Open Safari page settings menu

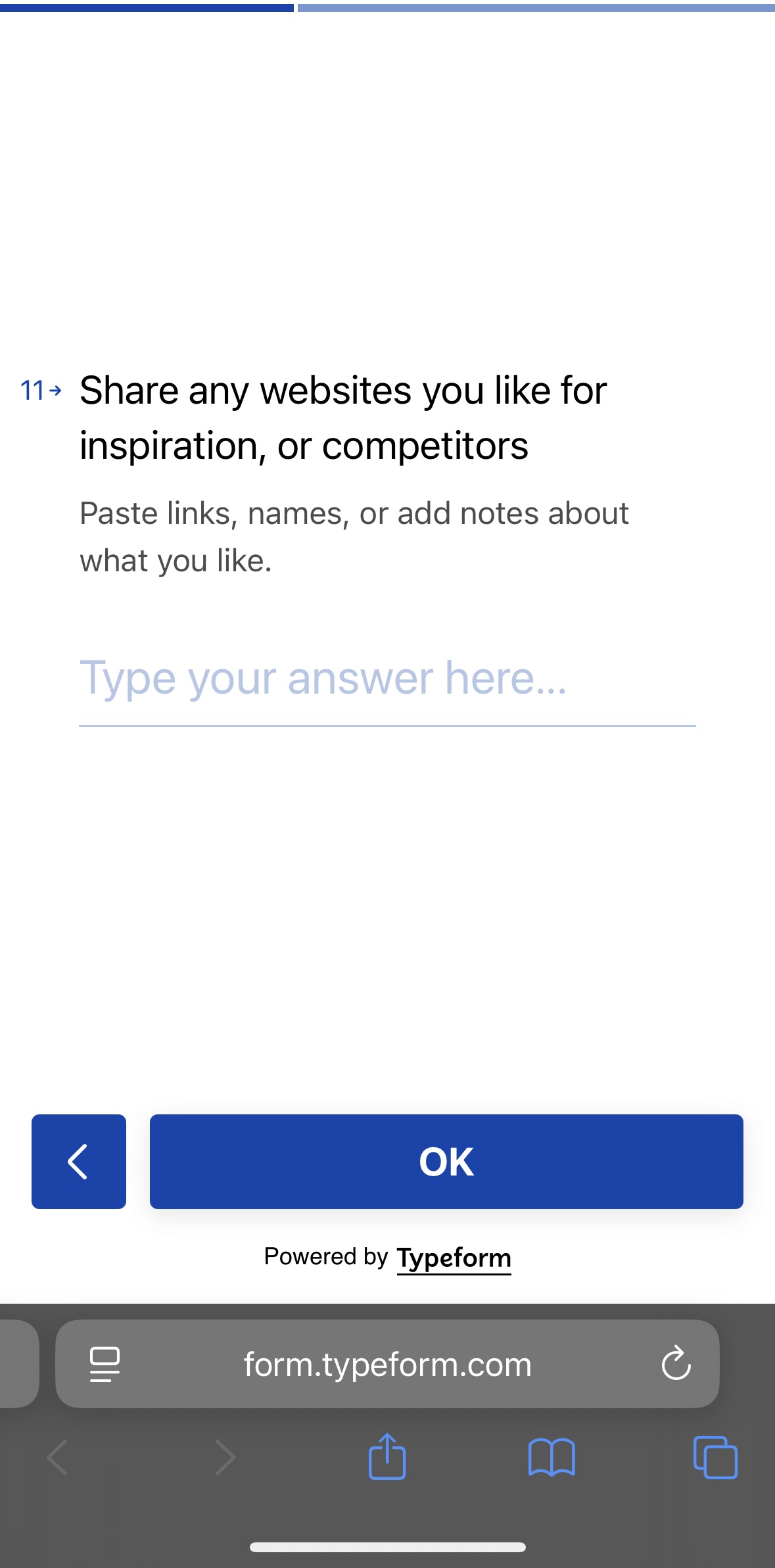pyautogui.click(x=105, y=1364)
